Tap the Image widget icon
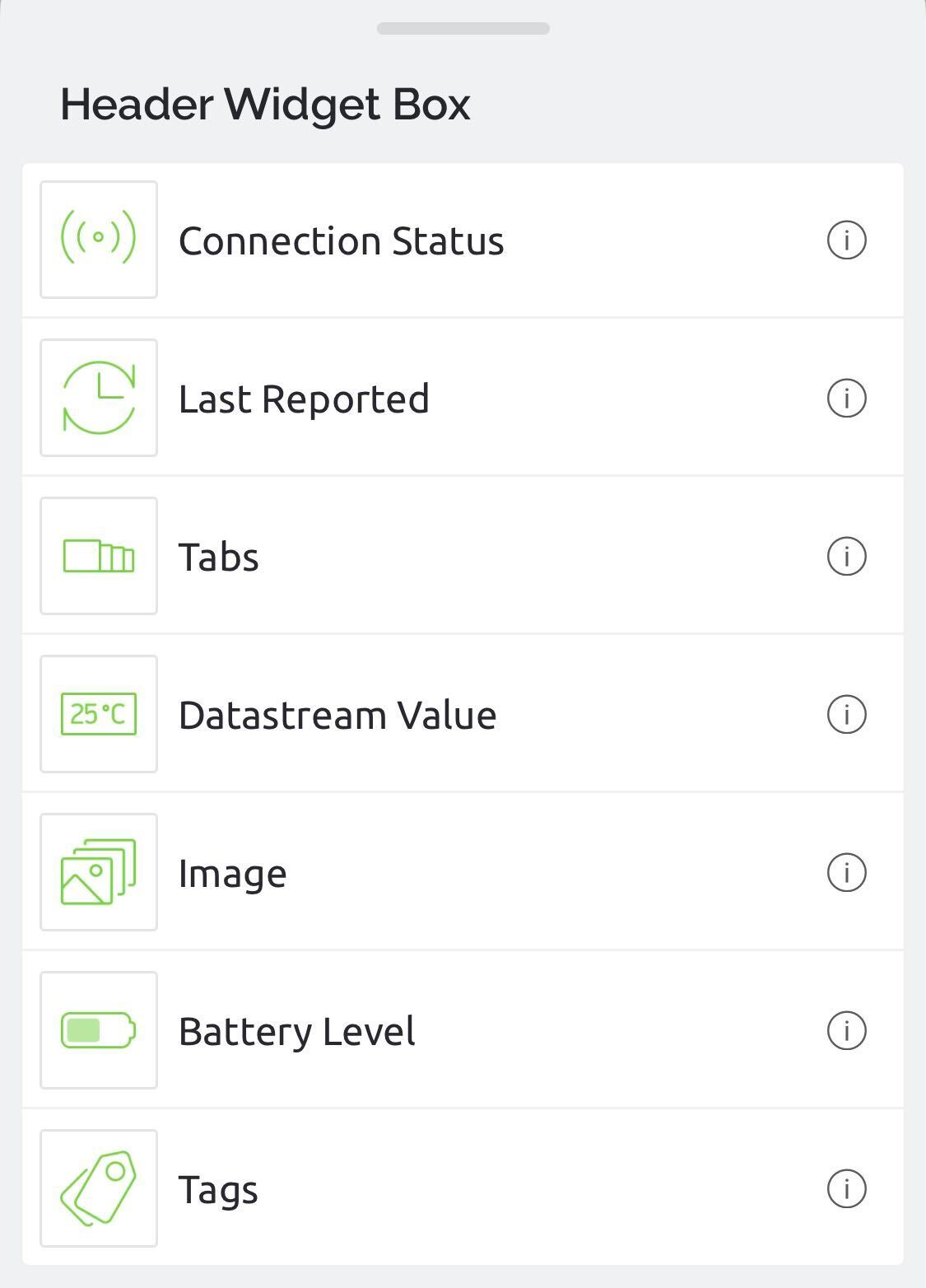 coord(99,871)
